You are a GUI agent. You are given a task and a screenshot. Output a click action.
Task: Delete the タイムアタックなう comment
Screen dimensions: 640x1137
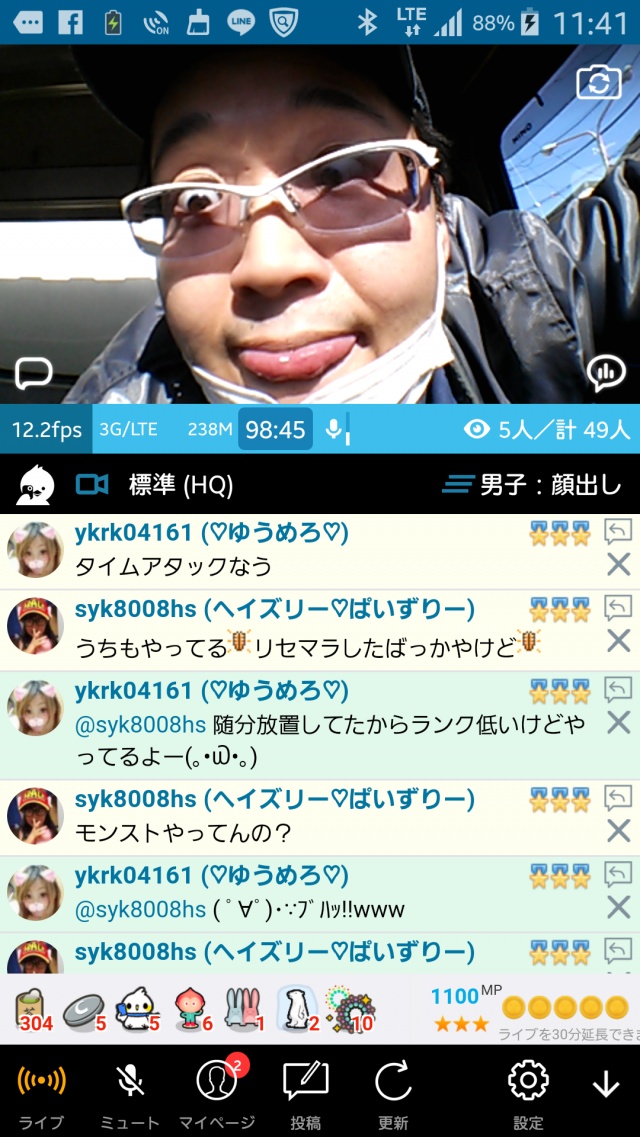pyautogui.click(x=618, y=565)
